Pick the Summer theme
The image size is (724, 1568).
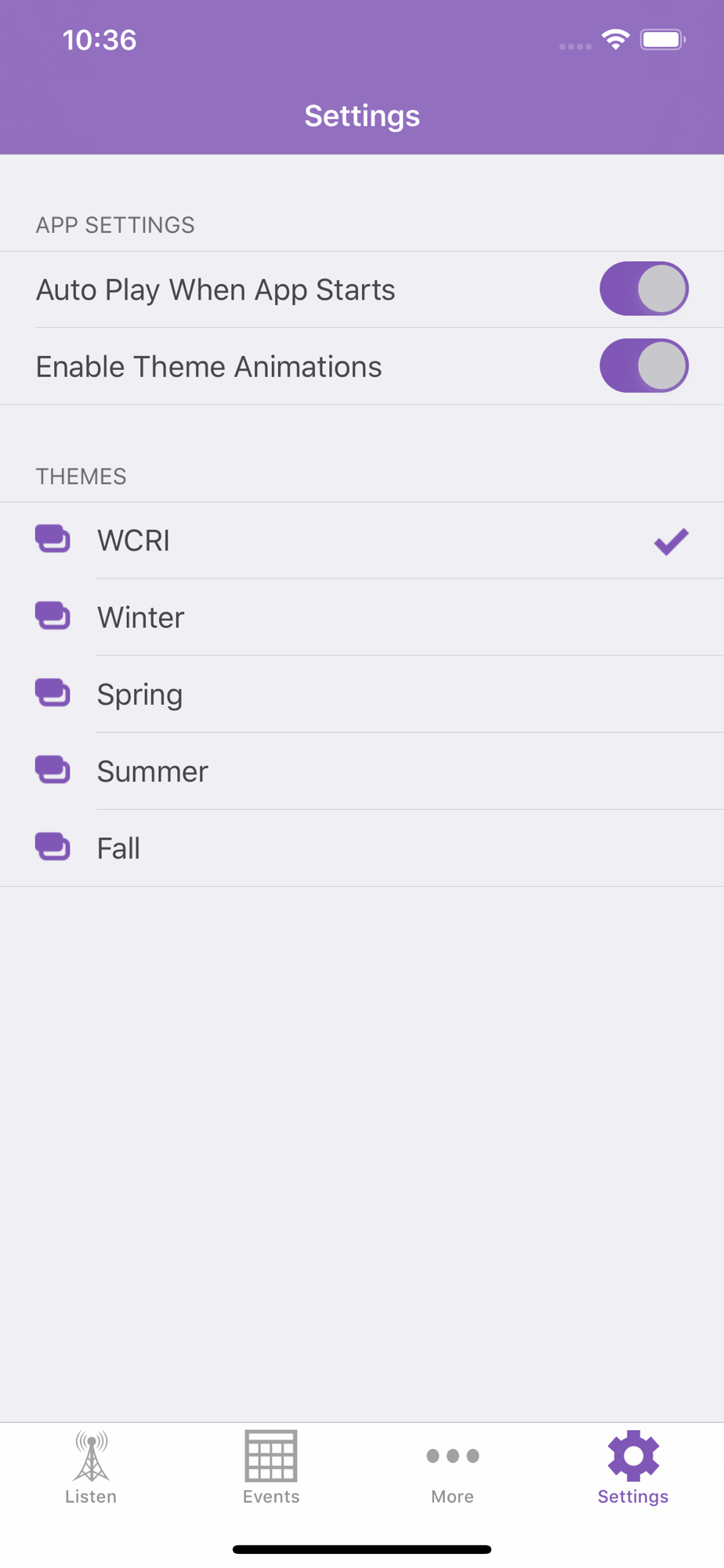tap(362, 771)
